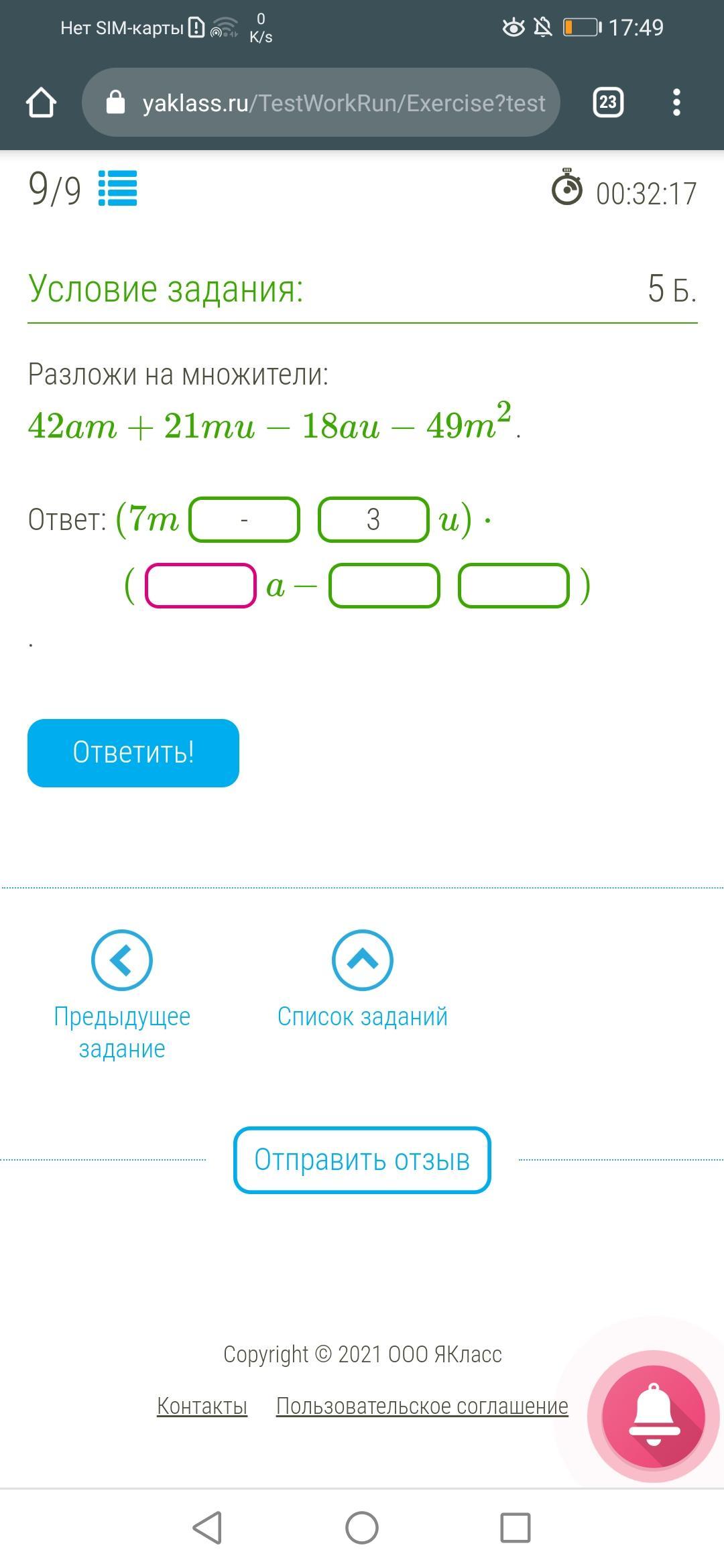Open recent apps

click(x=516, y=1528)
